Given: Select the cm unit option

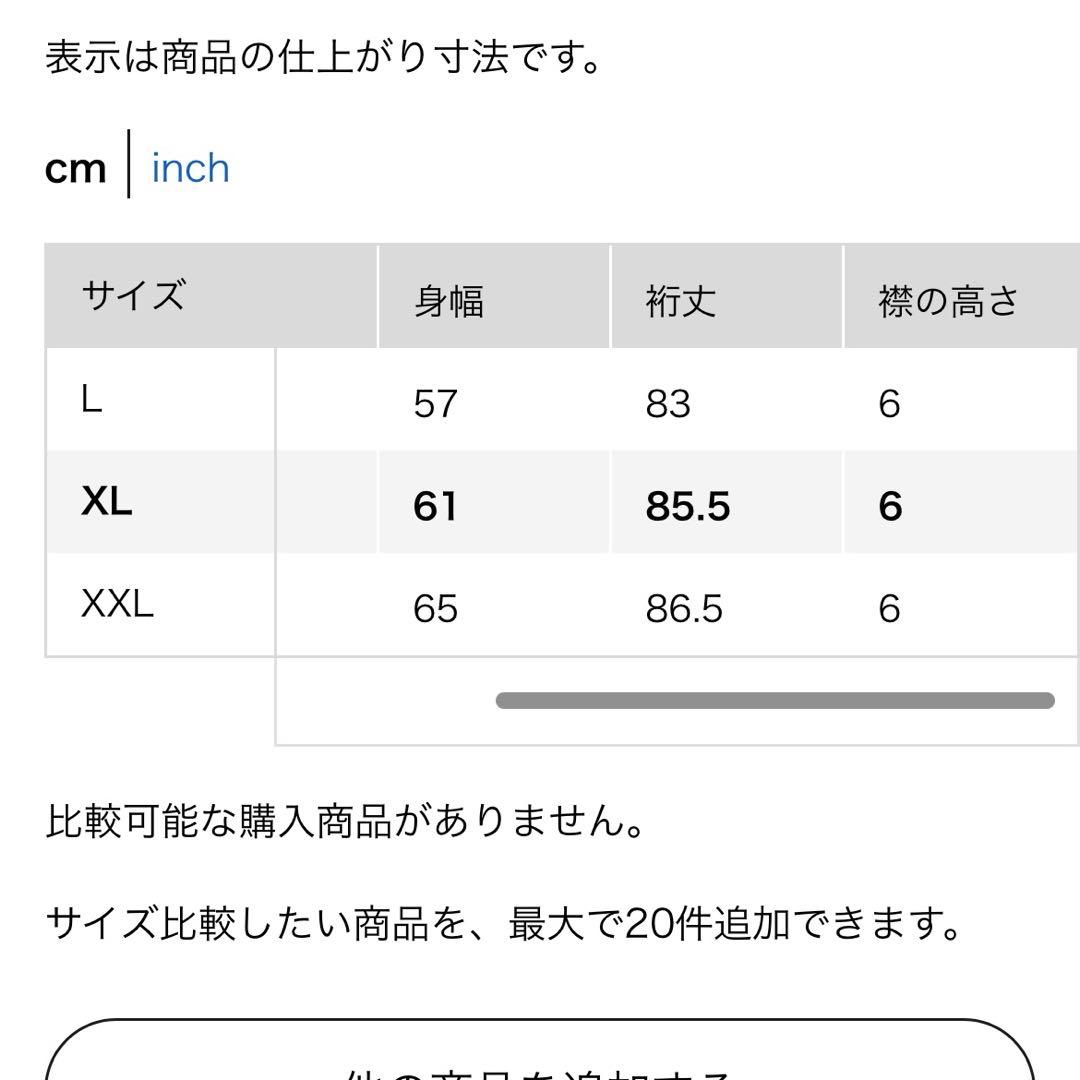Looking at the screenshot, I should (x=75, y=169).
